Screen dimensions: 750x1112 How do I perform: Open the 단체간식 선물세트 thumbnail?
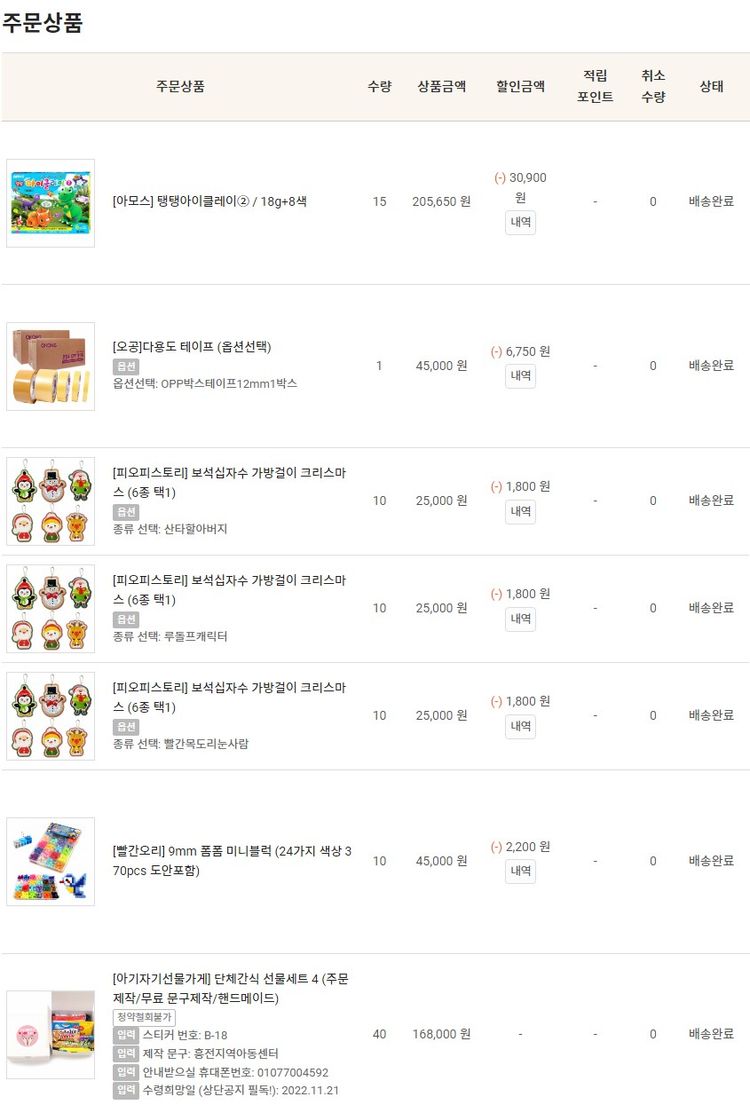(x=50, y=1034)
